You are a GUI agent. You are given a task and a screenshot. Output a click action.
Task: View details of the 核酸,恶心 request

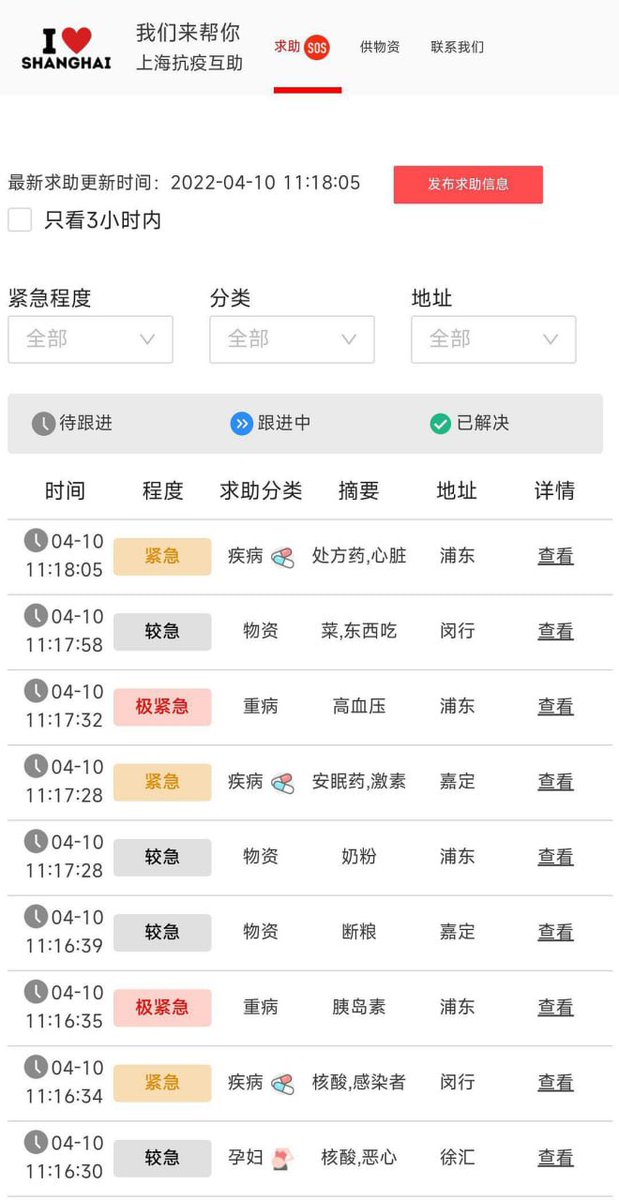click(x=555, y=1157)
